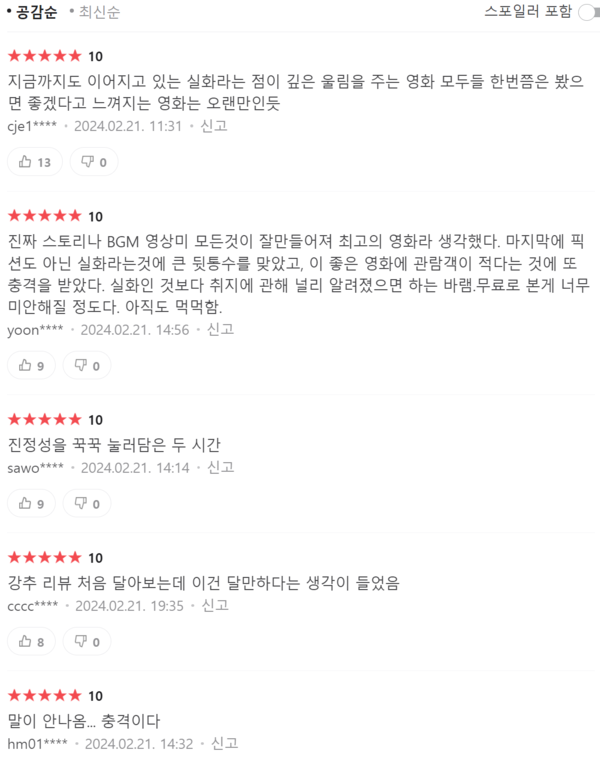Sort reviews by 최신순
The image size is (600, 762).
tap(99, 12)
